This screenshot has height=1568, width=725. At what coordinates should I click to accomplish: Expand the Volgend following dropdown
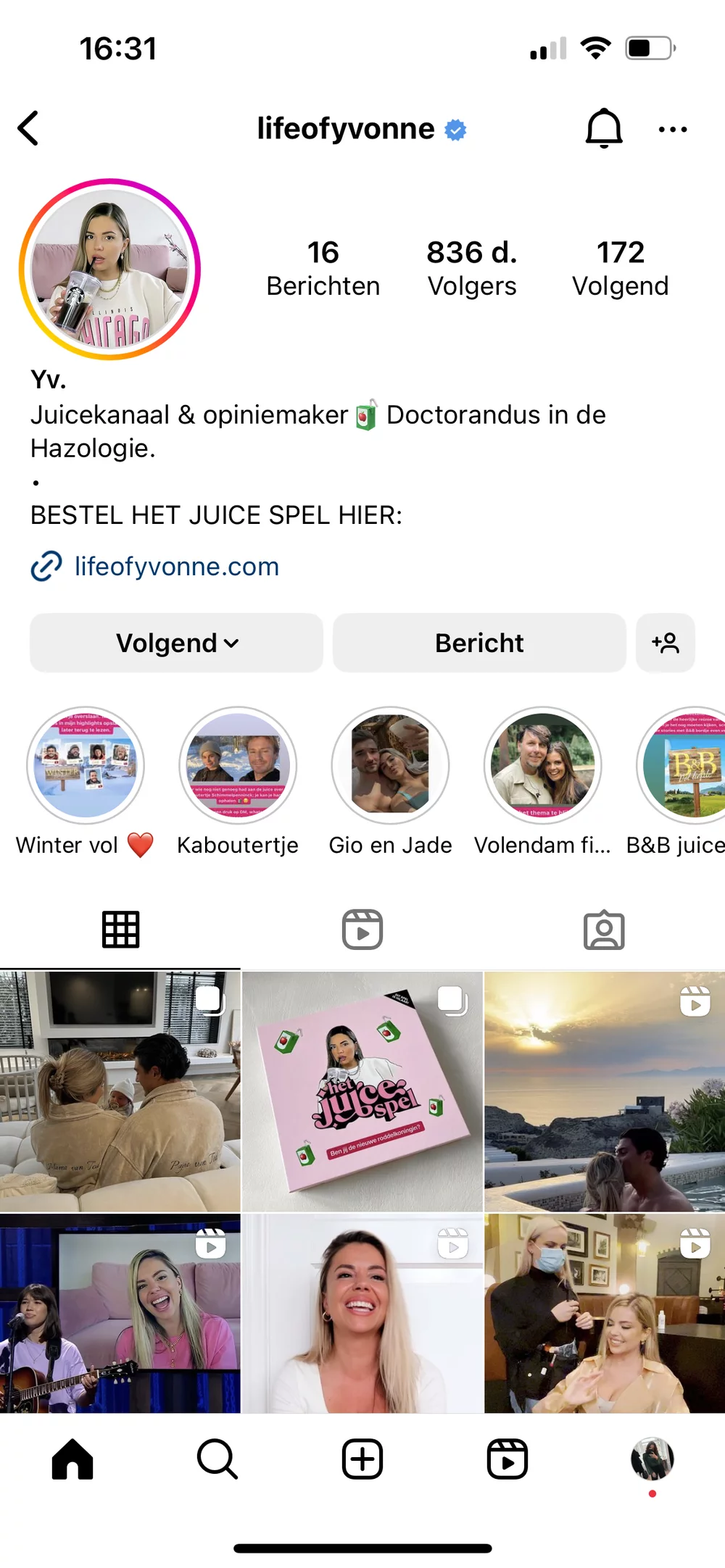pyautogui.click(x=176, y=643)
